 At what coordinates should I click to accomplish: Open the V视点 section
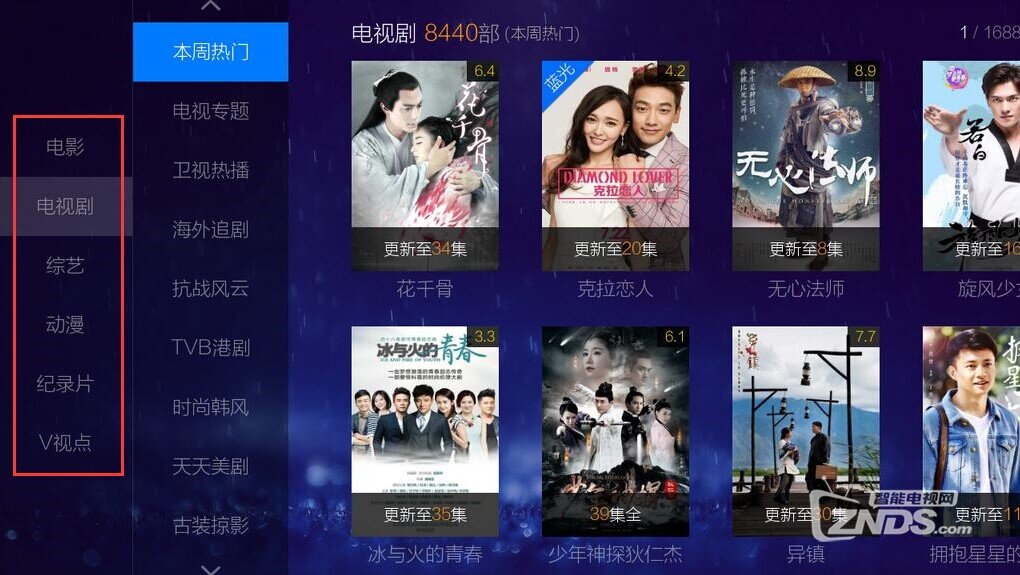[65, 442]
